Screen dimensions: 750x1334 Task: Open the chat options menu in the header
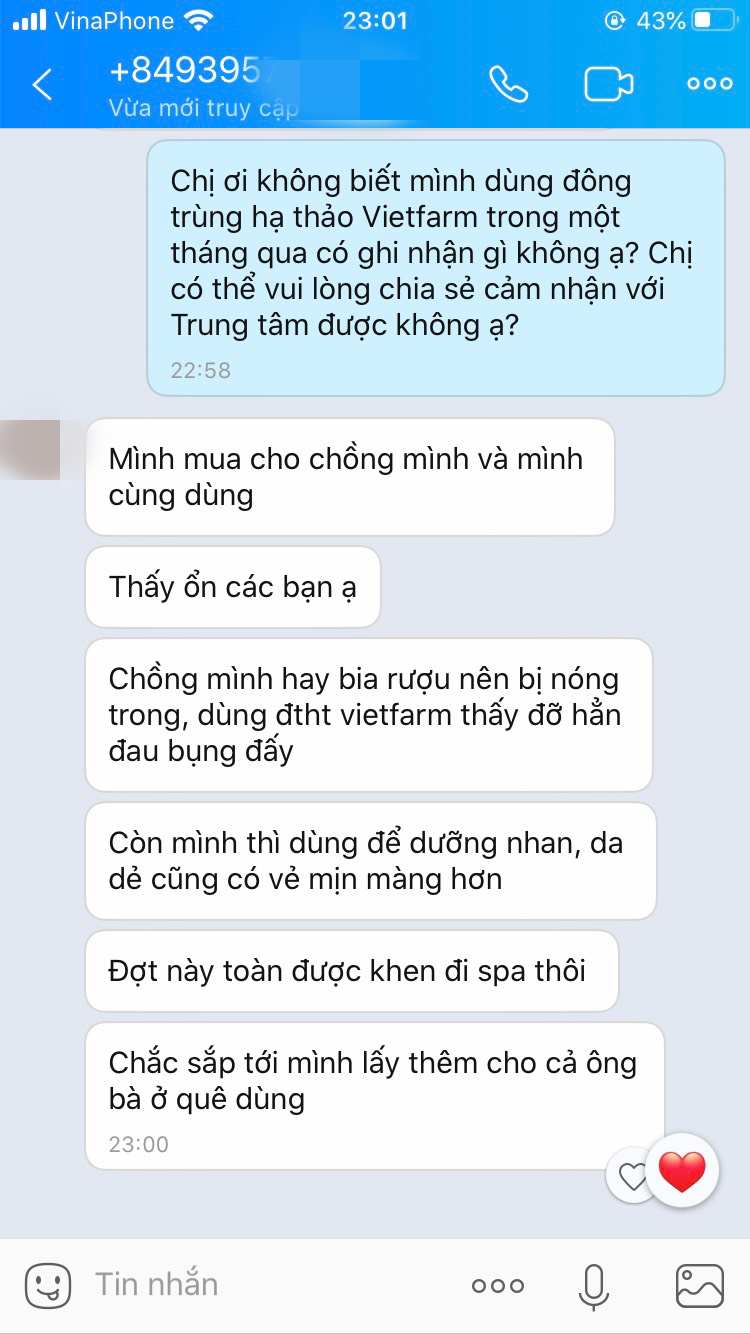709,84
